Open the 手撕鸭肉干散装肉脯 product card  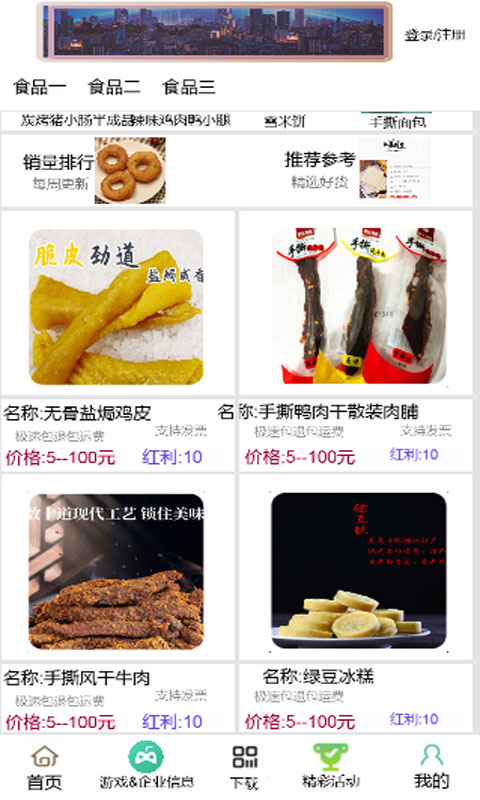pos(356,341)
